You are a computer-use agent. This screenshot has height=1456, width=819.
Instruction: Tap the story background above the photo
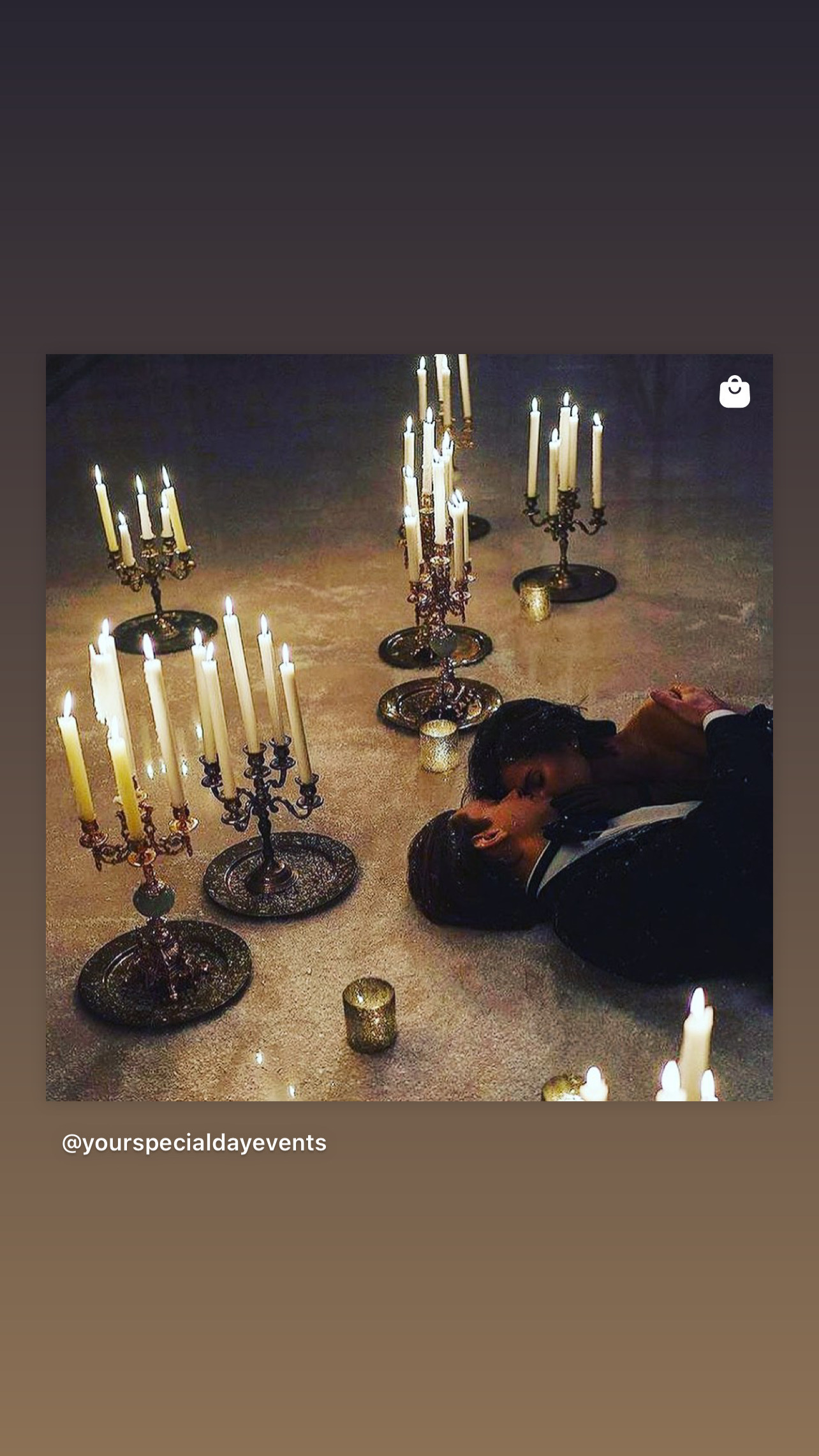(408, 179)
